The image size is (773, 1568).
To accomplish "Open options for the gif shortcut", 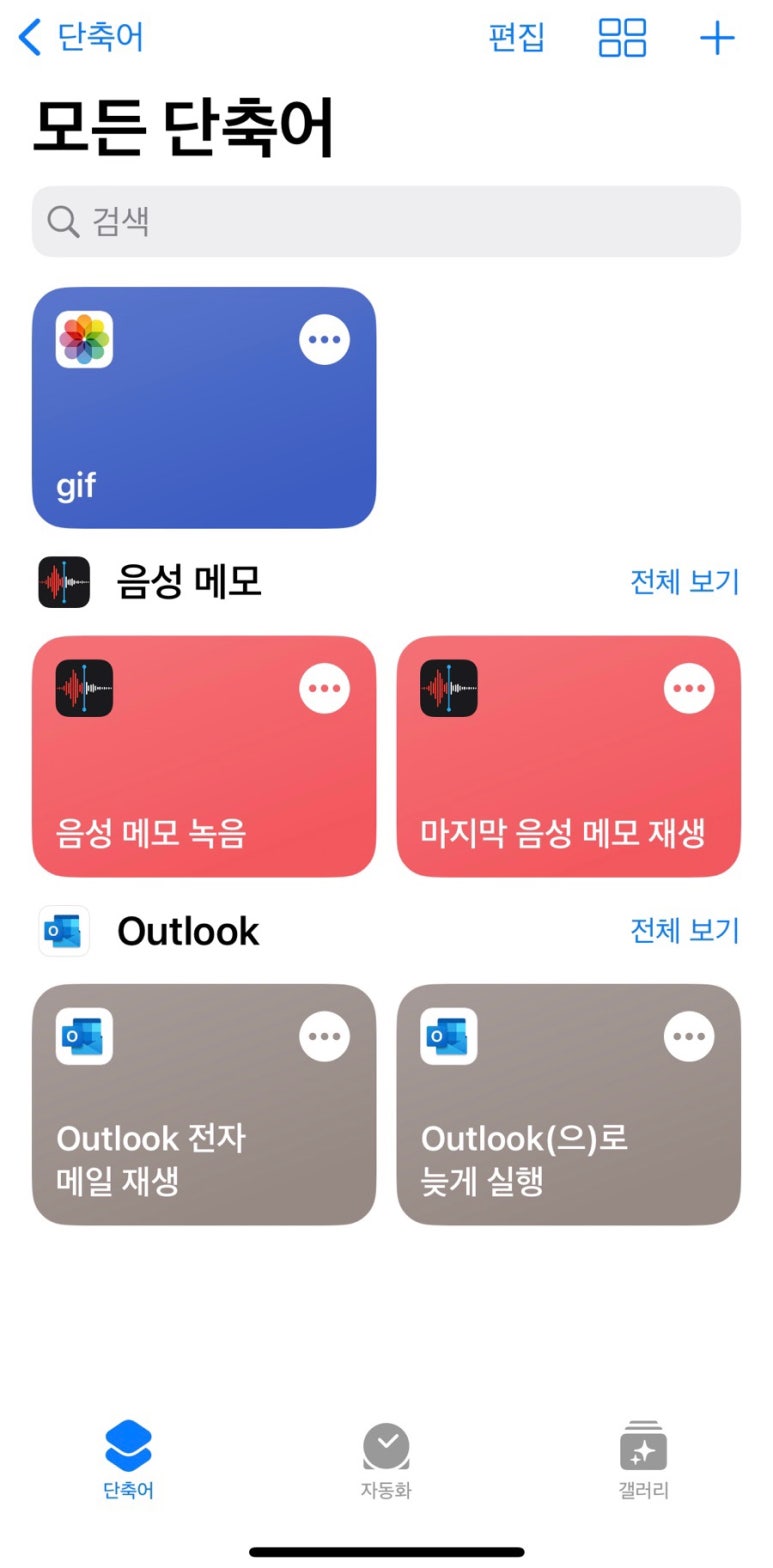I will (324, 340).
